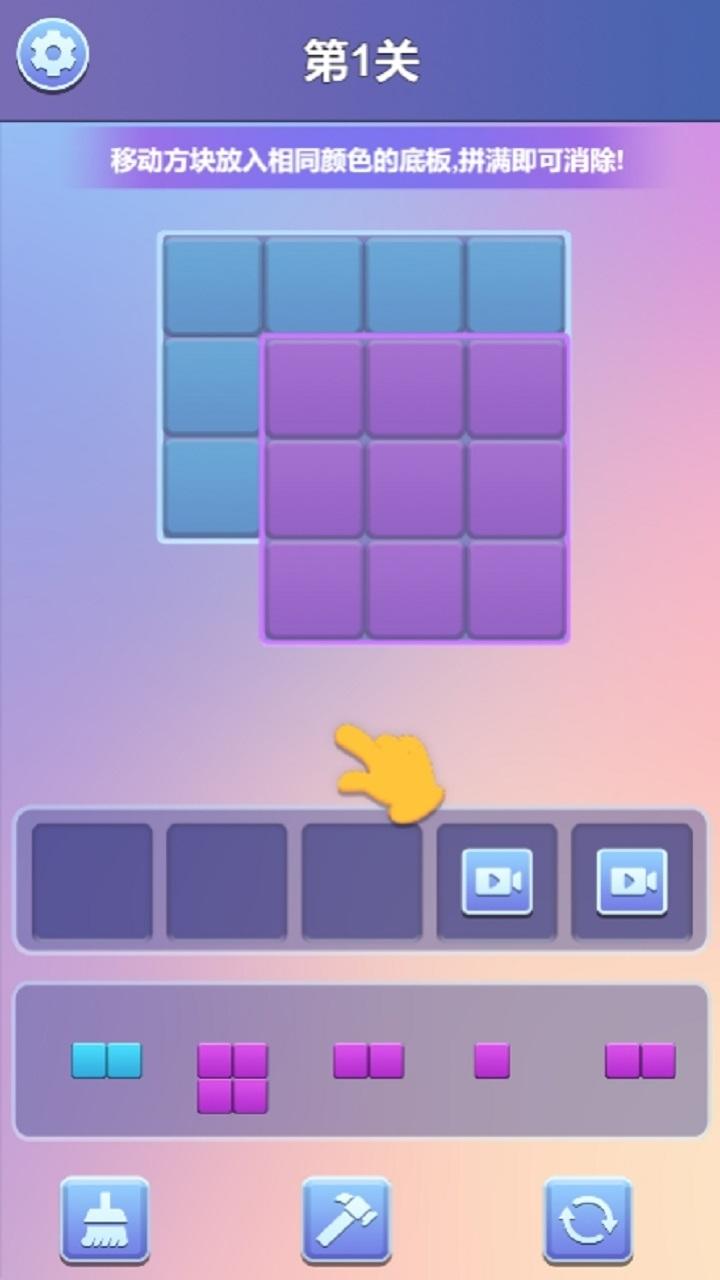The image size is (720, 1280).
Task: Tap the video camera icon on the right
Action: coord(630,880)
